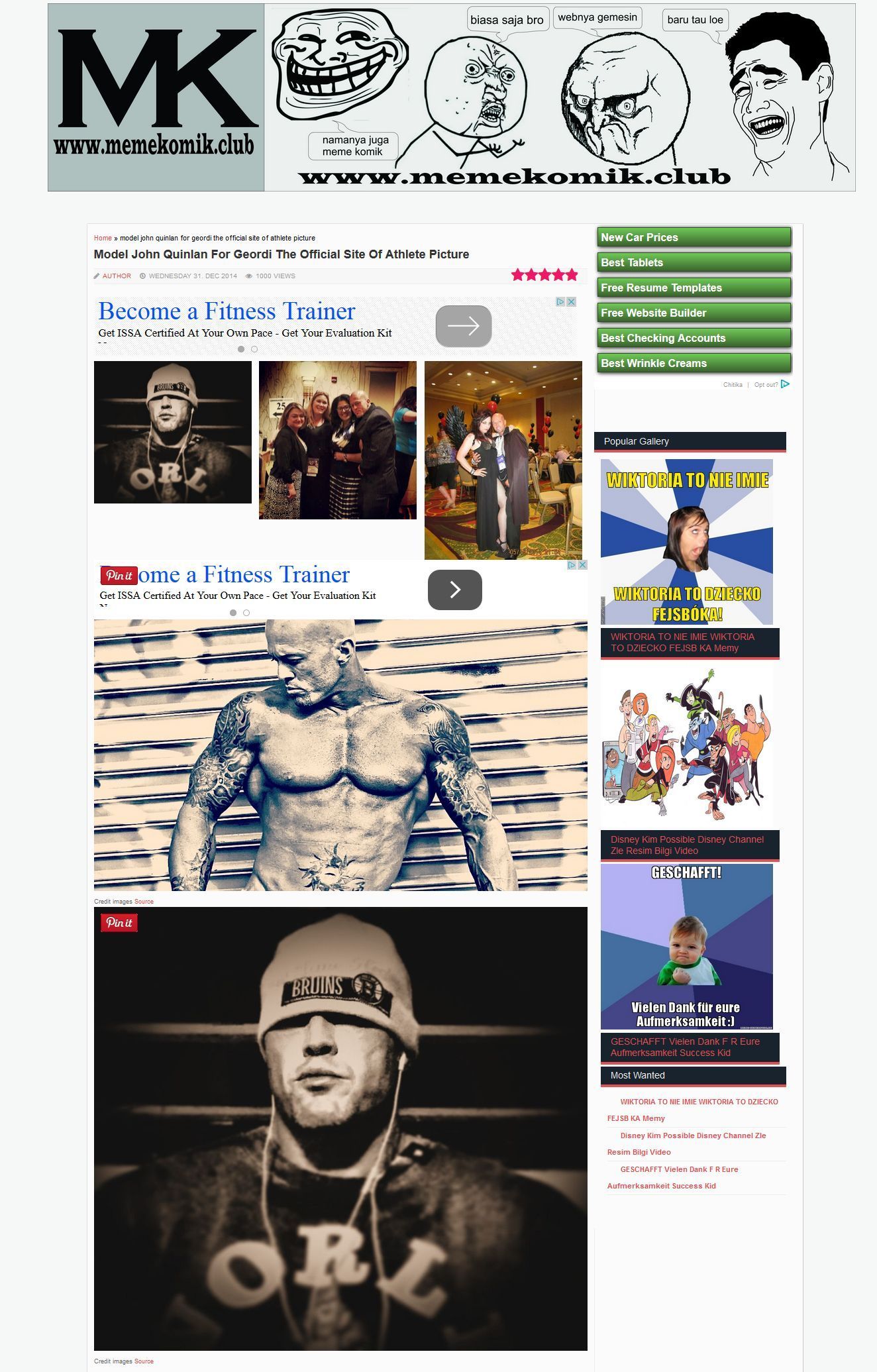Go to the Home breadcrumb link
Viewport: 877px width, 1372px height.
(x=103, y=238)
